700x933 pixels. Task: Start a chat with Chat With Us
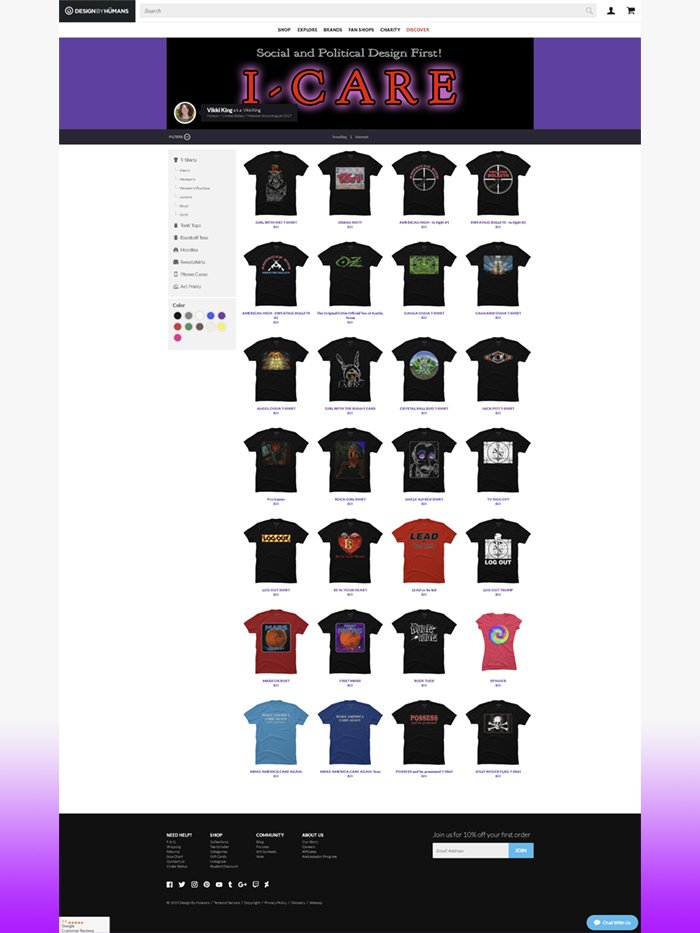[611, 922]
